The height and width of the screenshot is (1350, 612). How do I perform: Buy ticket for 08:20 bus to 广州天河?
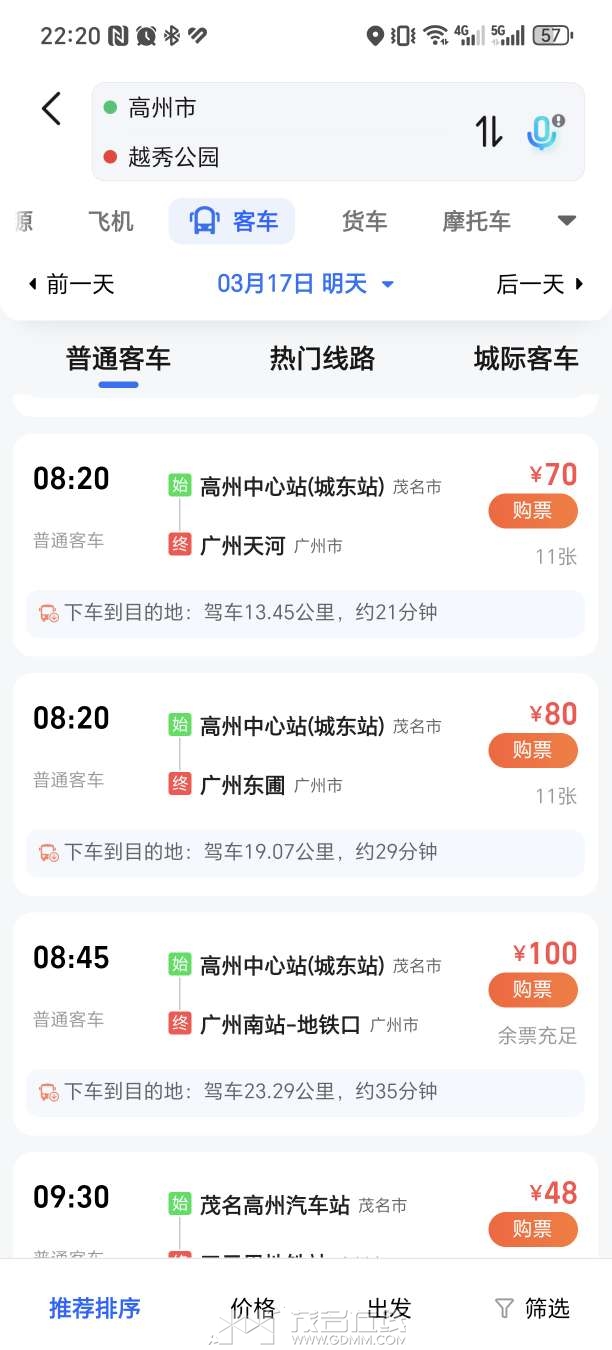(x=532, y=511)
